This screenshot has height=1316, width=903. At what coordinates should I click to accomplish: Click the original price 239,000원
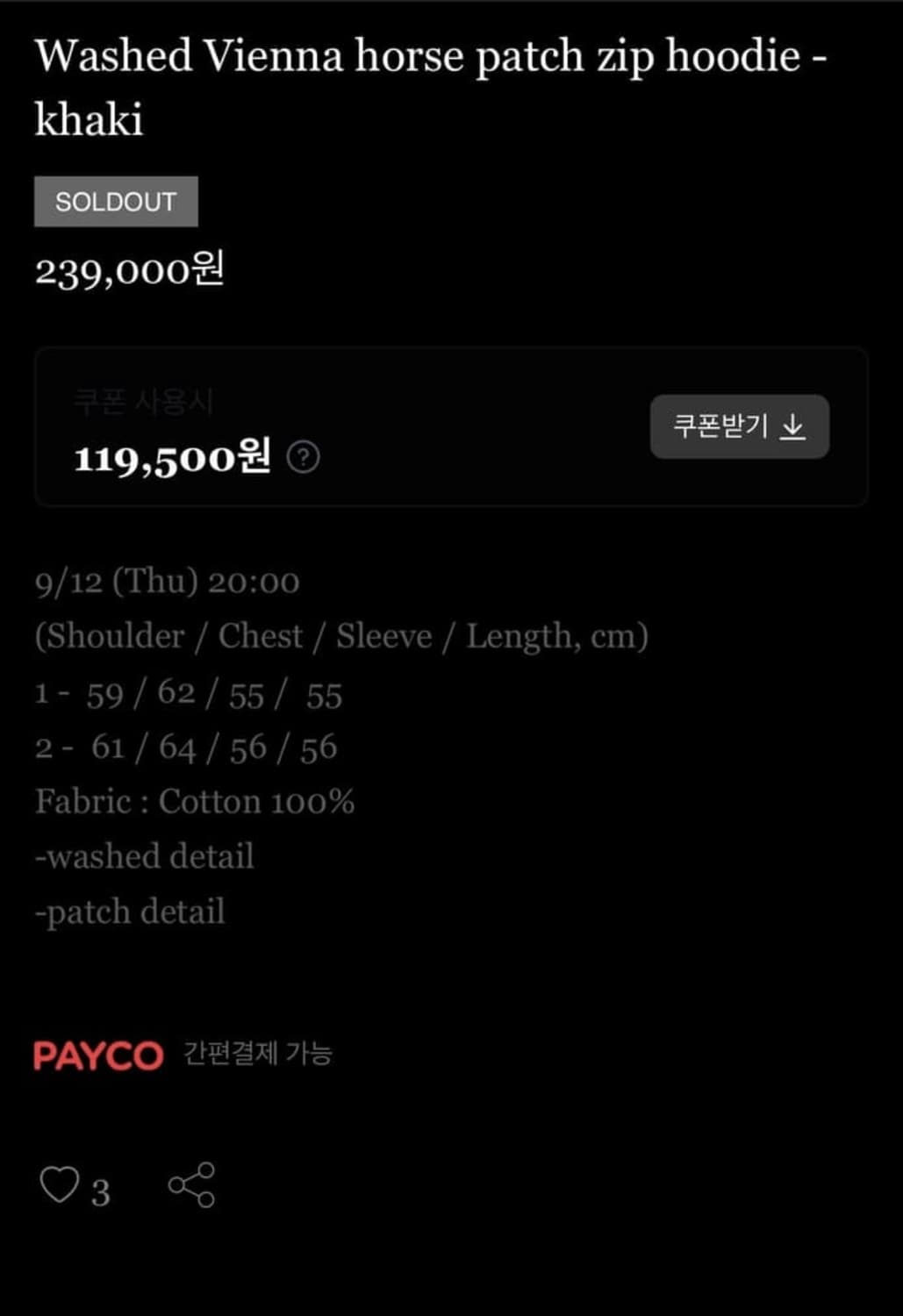(130, 270)
